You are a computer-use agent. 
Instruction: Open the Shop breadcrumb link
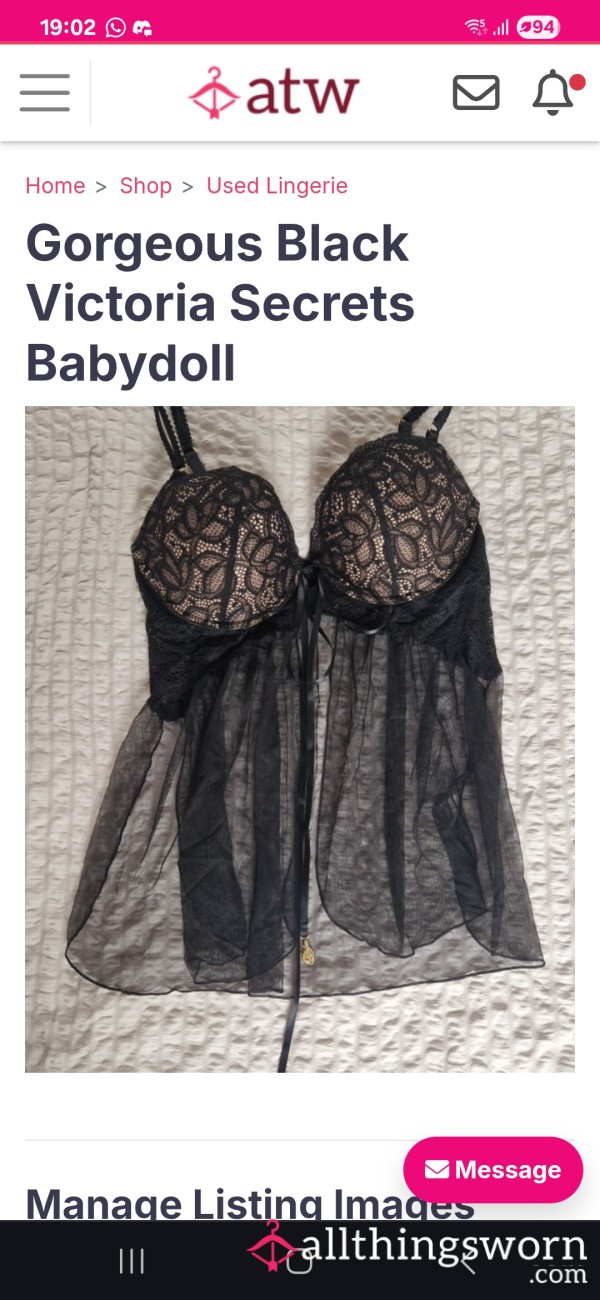[x=146, y=186]
